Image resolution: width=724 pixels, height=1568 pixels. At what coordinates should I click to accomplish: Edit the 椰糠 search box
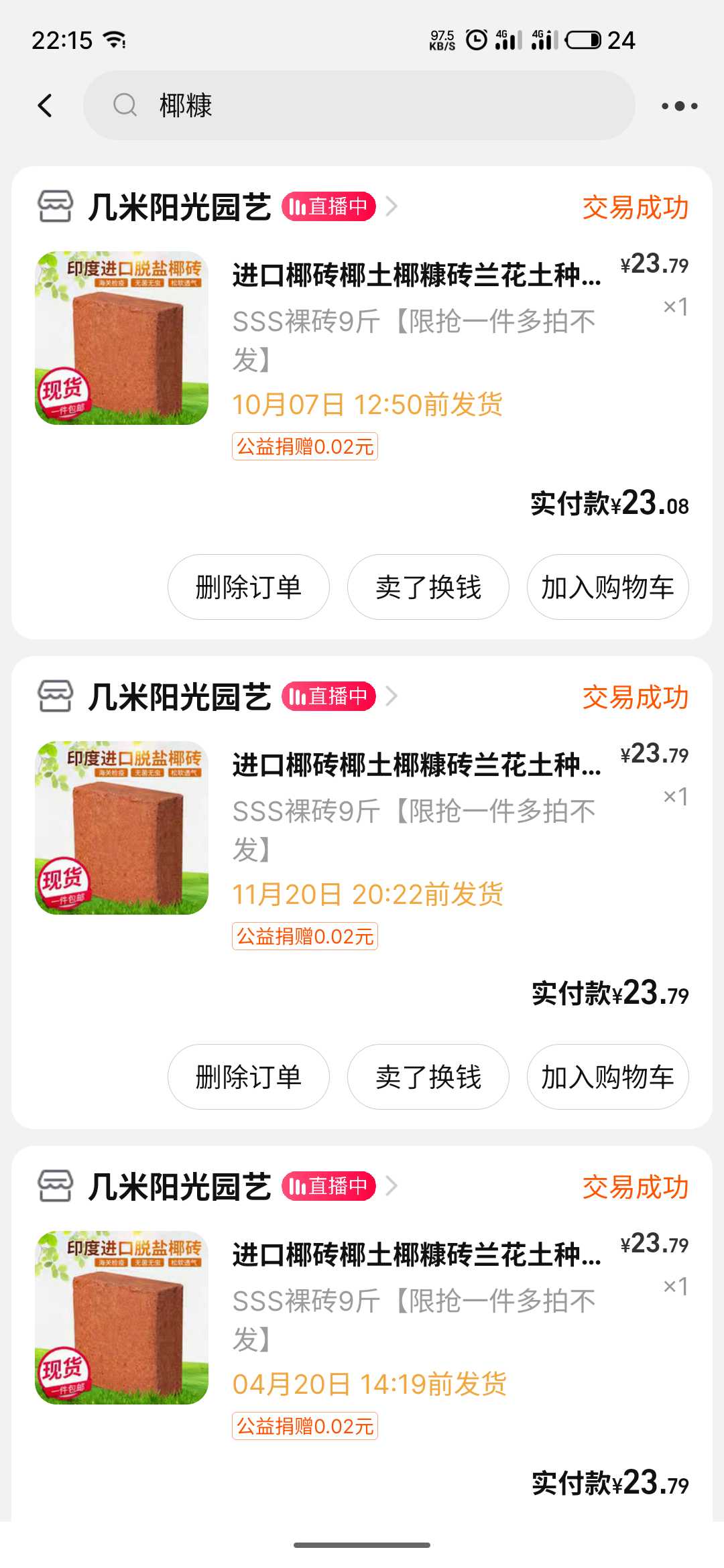coord(359,105)
